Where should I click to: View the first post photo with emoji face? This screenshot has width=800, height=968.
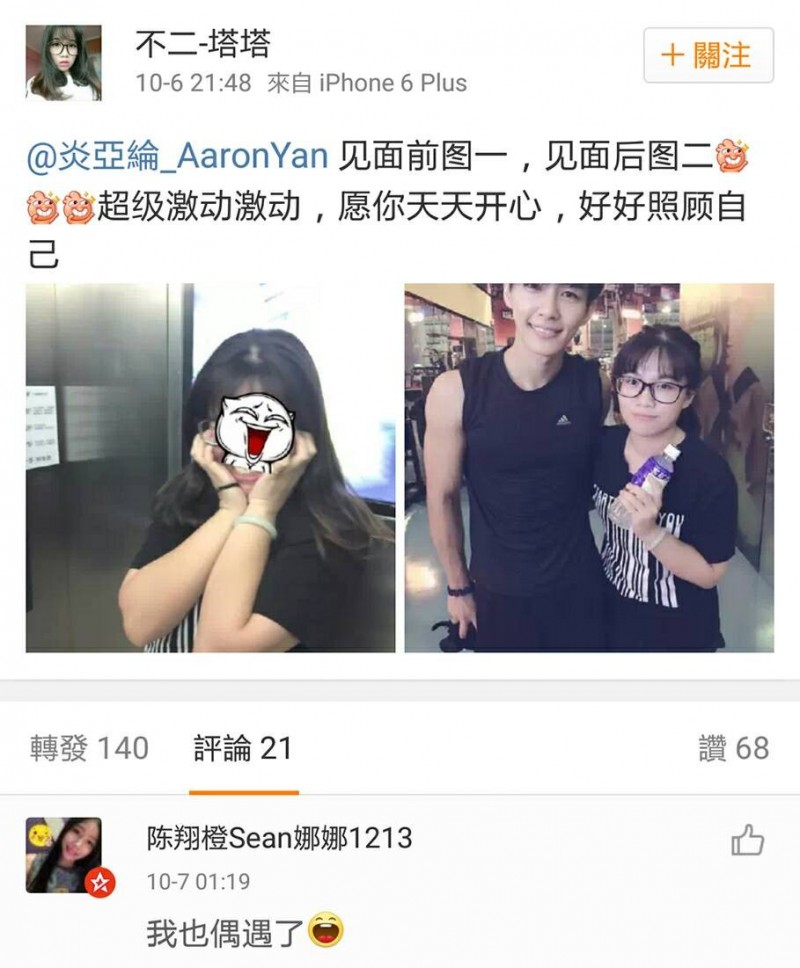(210, 468)
